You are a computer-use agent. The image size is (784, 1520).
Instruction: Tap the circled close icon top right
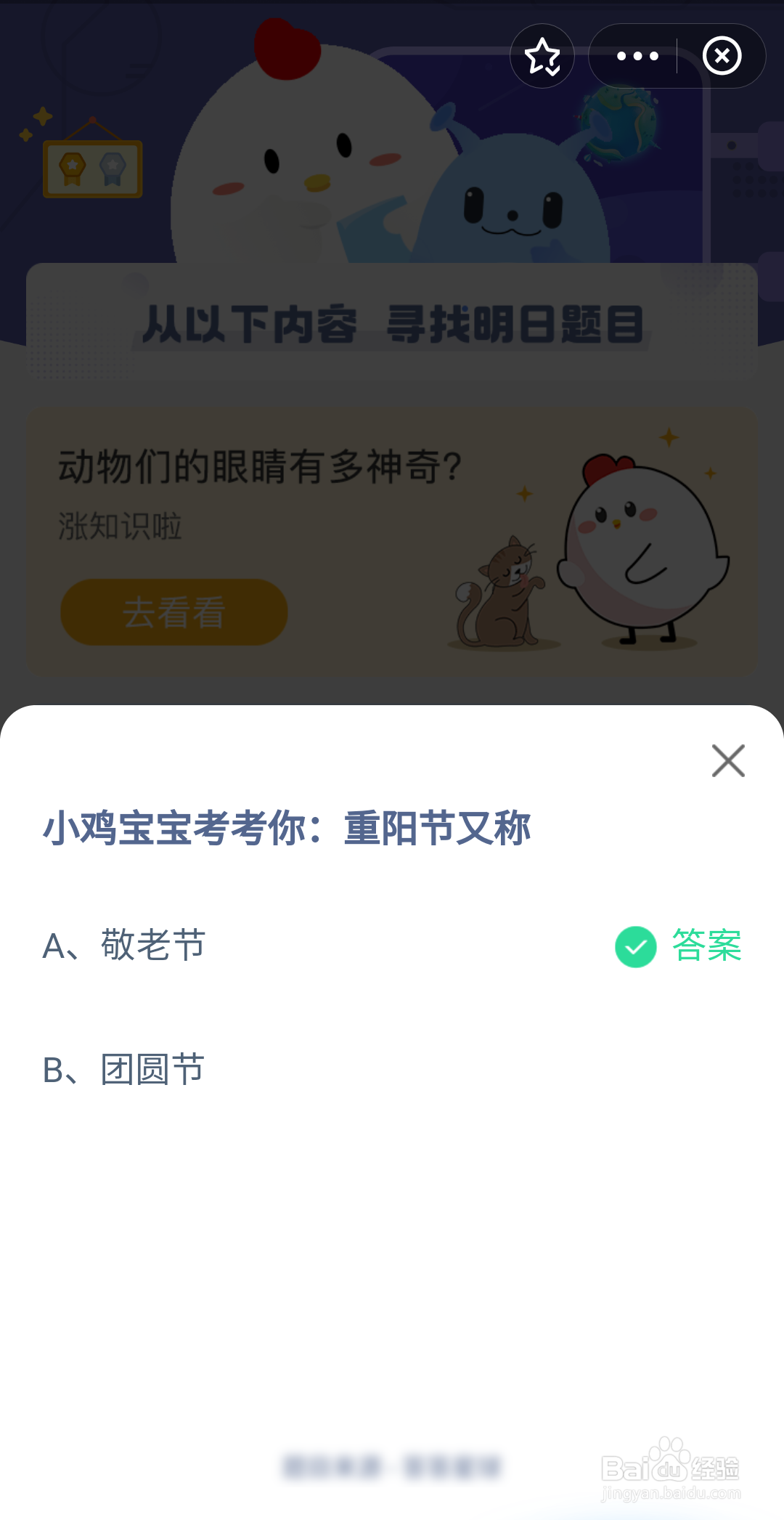tap(722, 56)
